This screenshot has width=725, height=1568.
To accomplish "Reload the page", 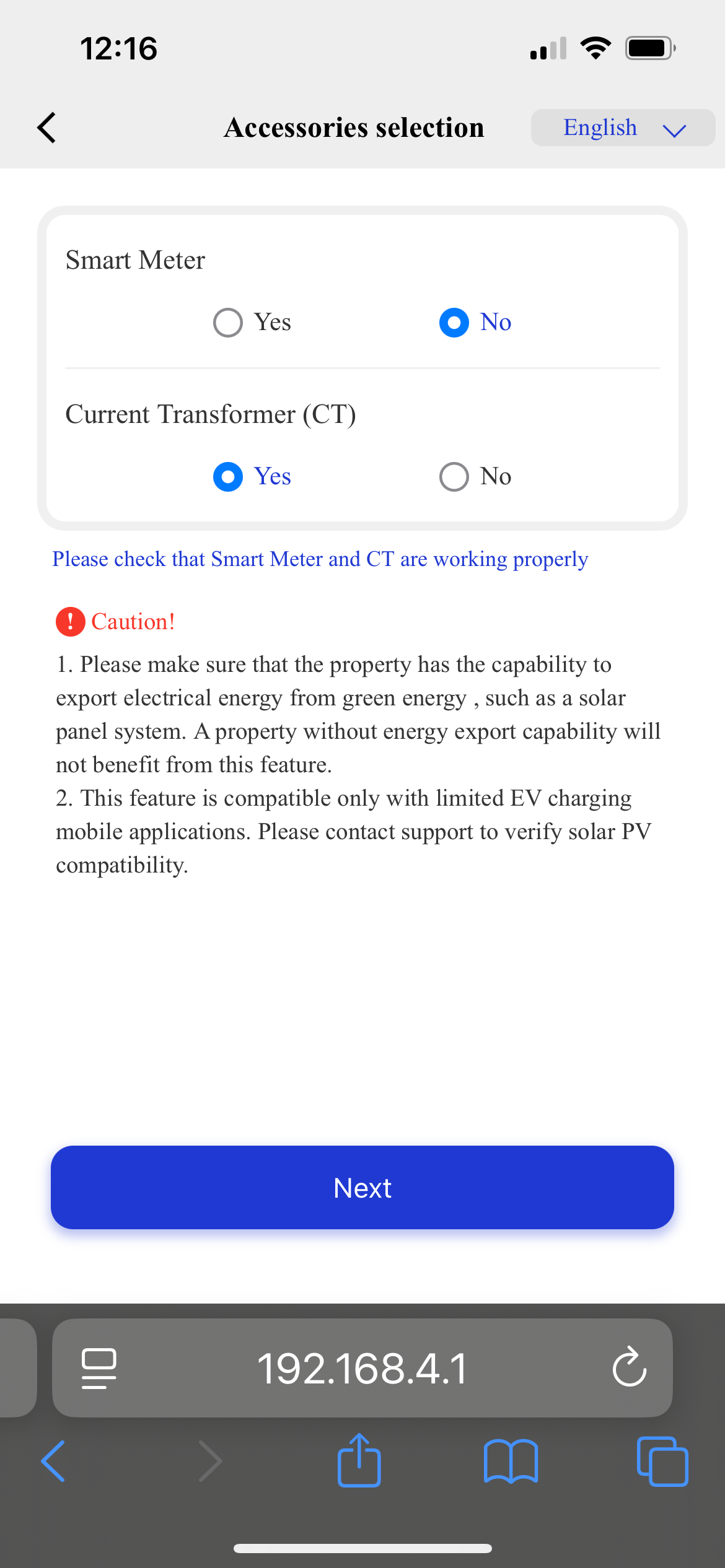I will click(x=629, y=1366).
